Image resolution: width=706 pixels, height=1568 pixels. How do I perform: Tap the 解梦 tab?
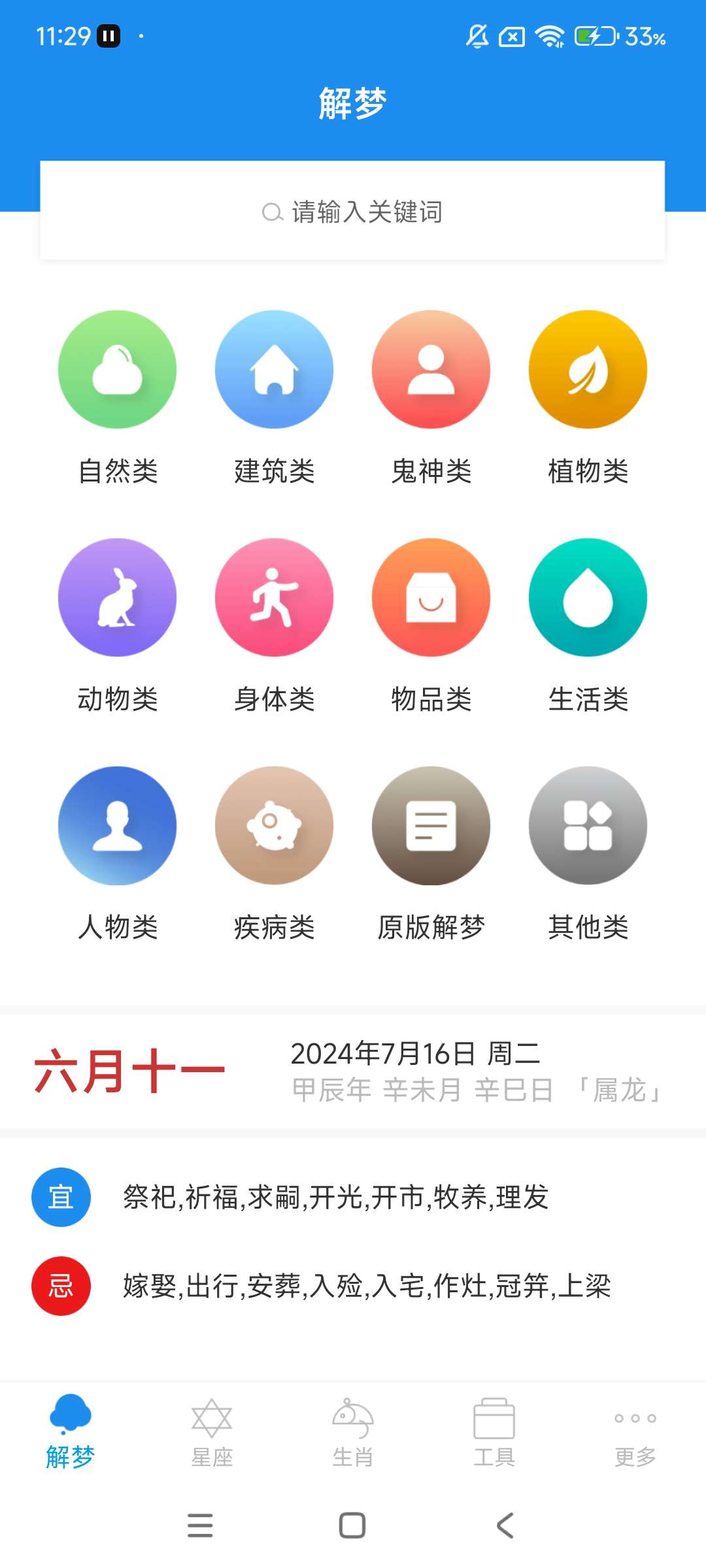[71, 1432]
